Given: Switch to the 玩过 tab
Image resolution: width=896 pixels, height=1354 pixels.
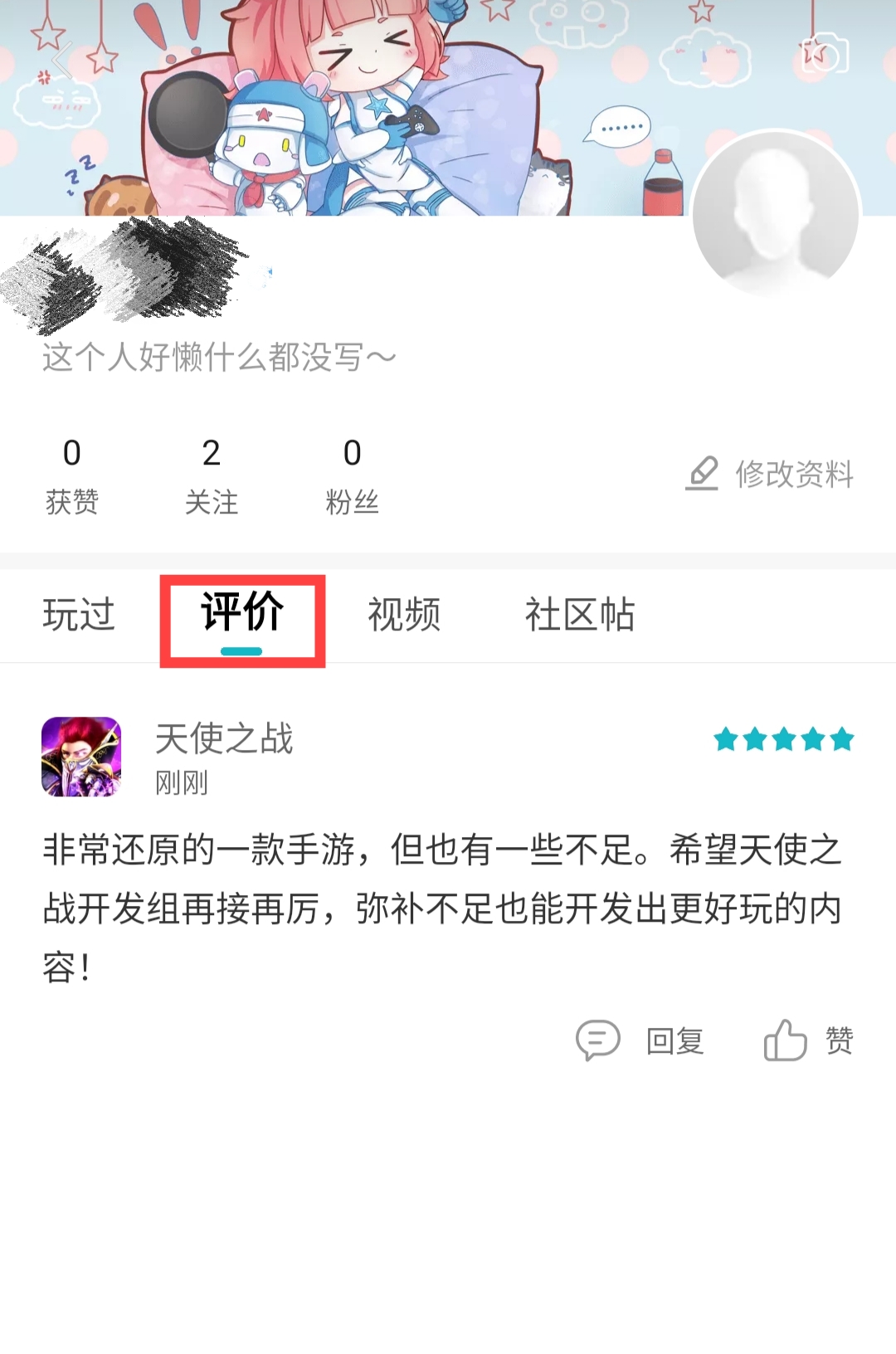Looking at the screenshot, I should point(79,615).
